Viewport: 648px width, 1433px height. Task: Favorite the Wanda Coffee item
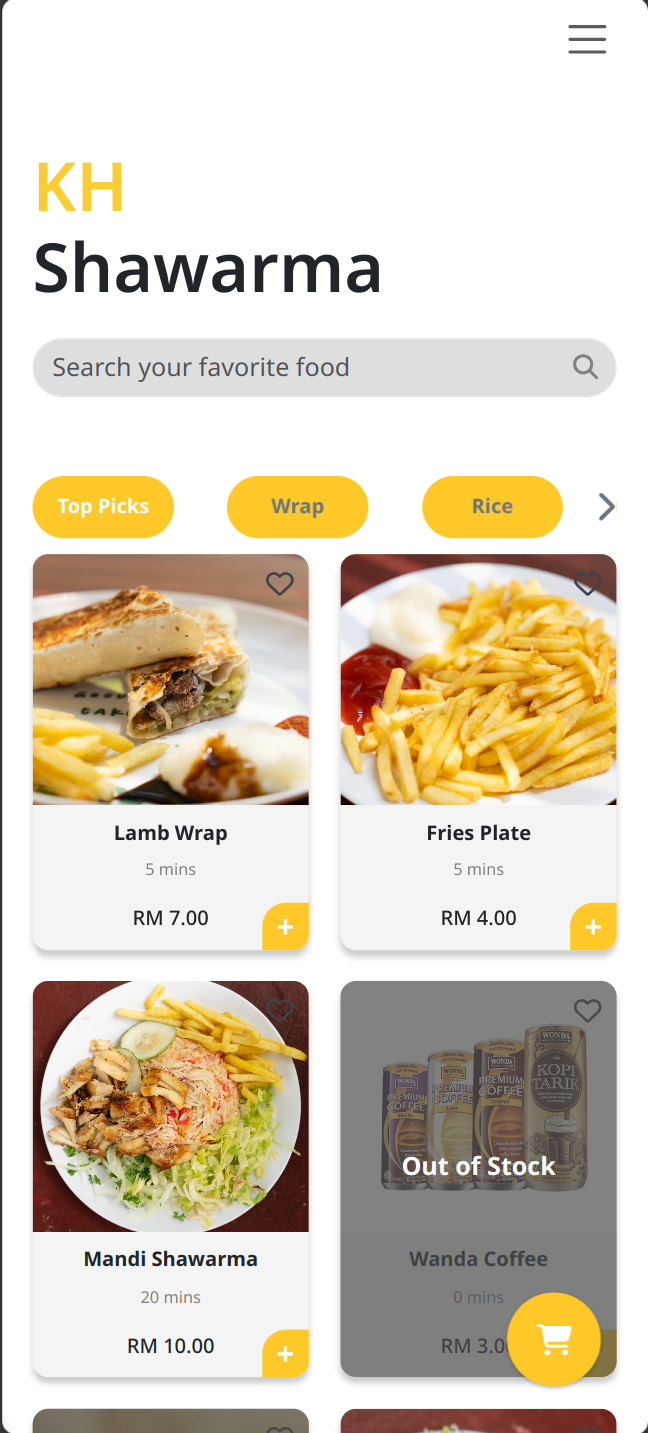pyautogui.click(x=588, y=1011)
